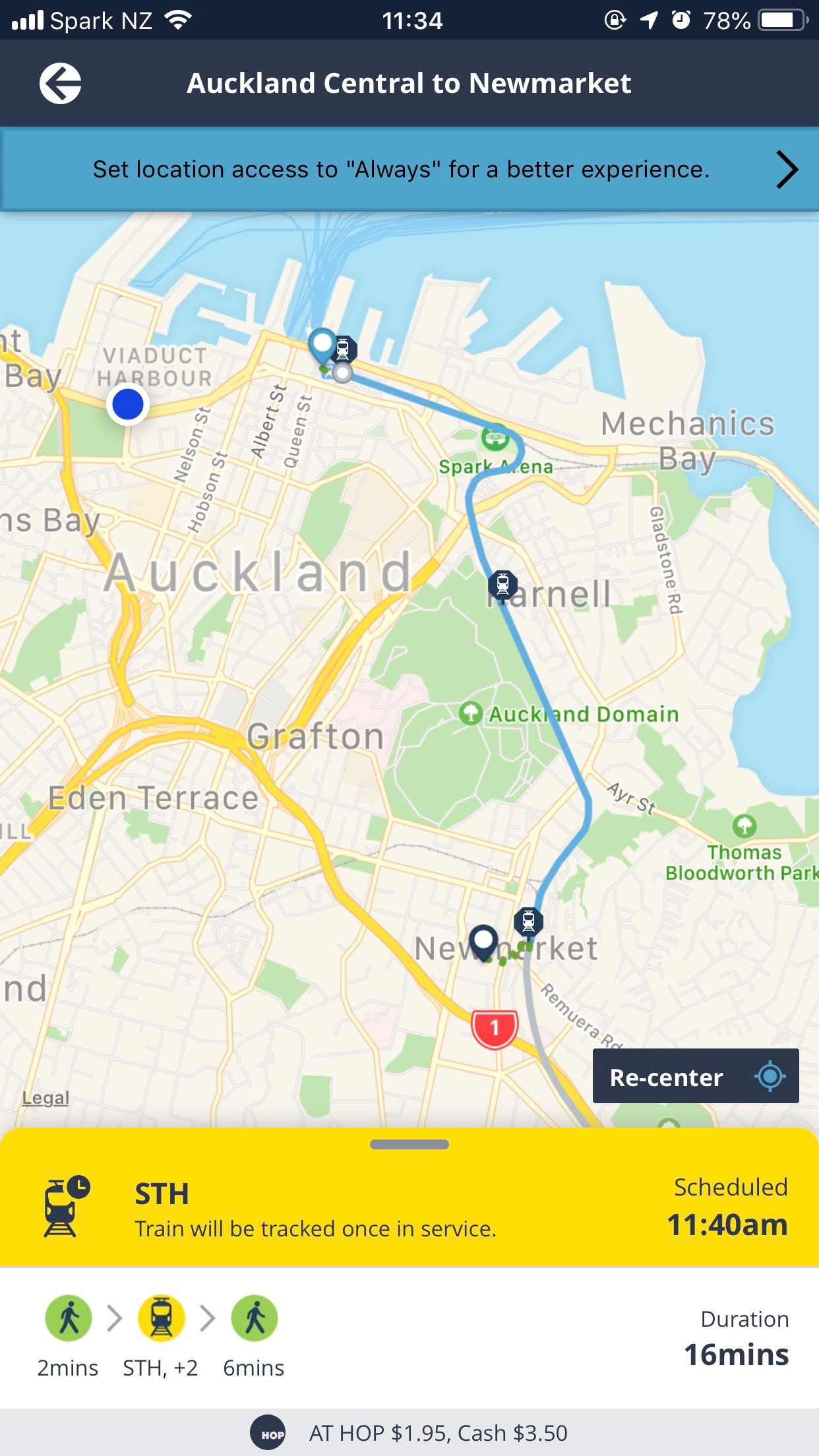Expand the journey panel drag handle
The width and height of the screenshot is (819, 1456).
409,1145
